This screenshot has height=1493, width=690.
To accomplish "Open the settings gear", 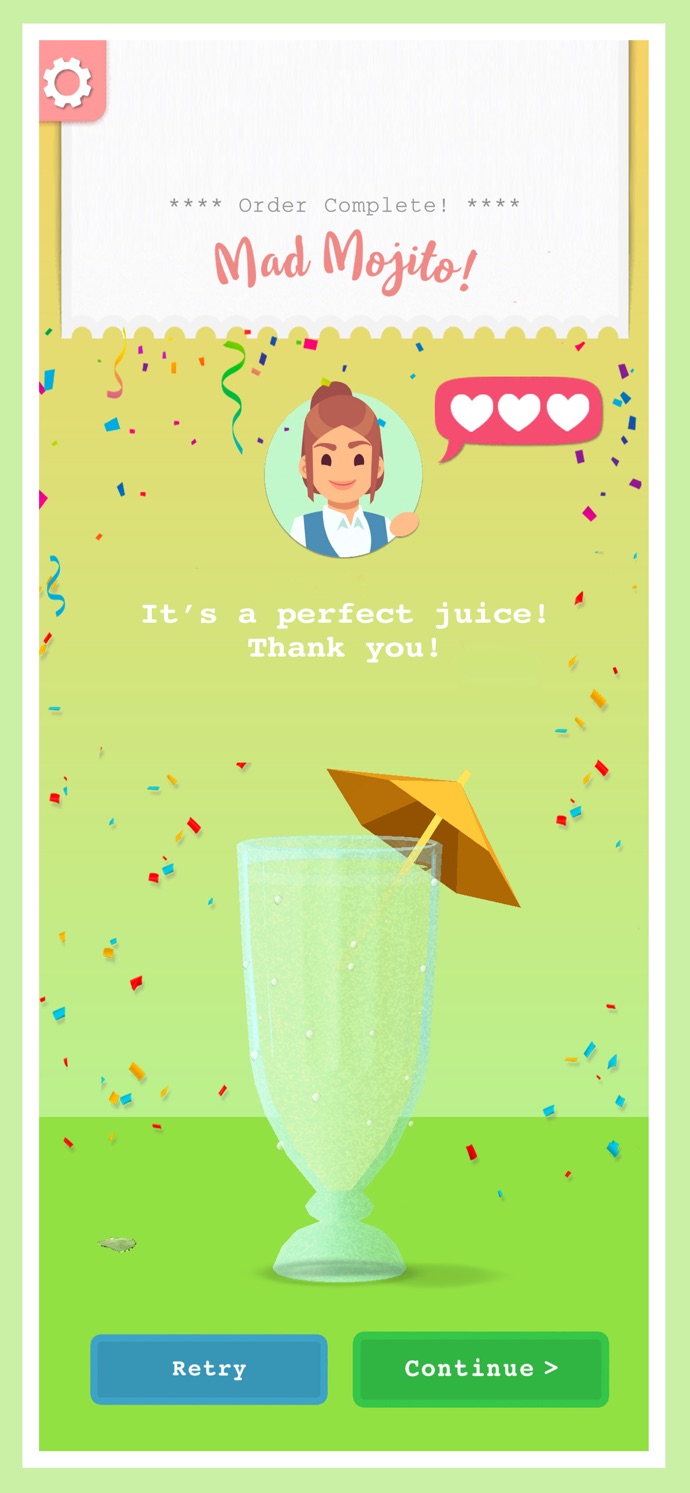I will pos(68,82).
